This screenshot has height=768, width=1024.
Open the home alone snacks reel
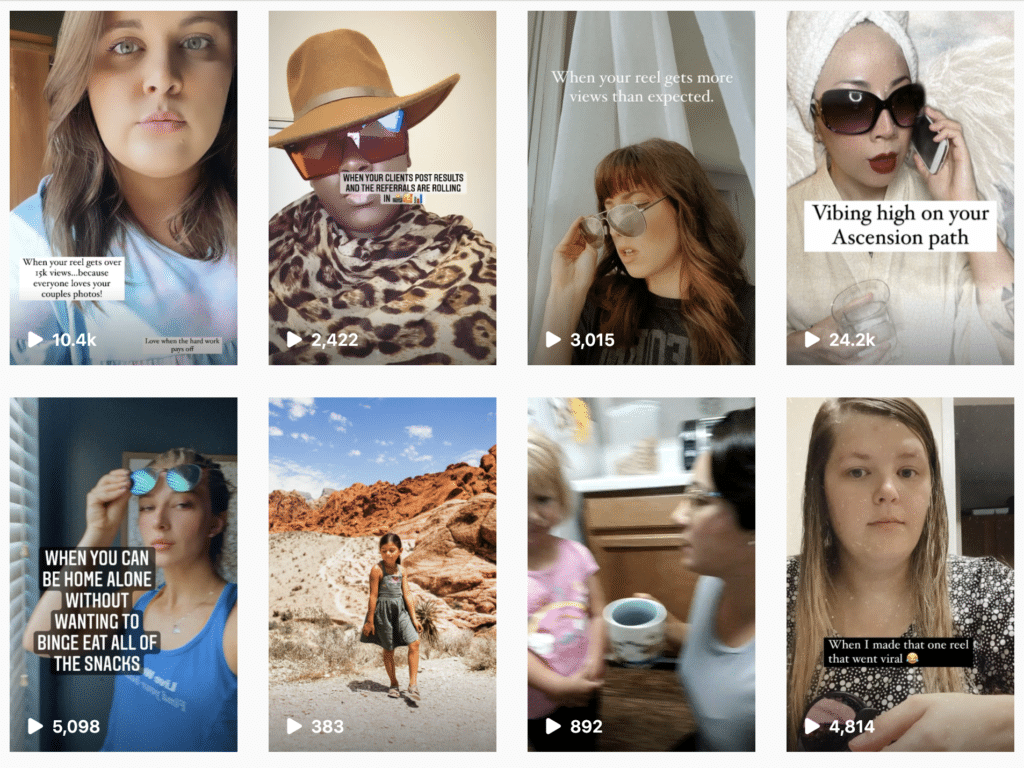click(123, 574)
